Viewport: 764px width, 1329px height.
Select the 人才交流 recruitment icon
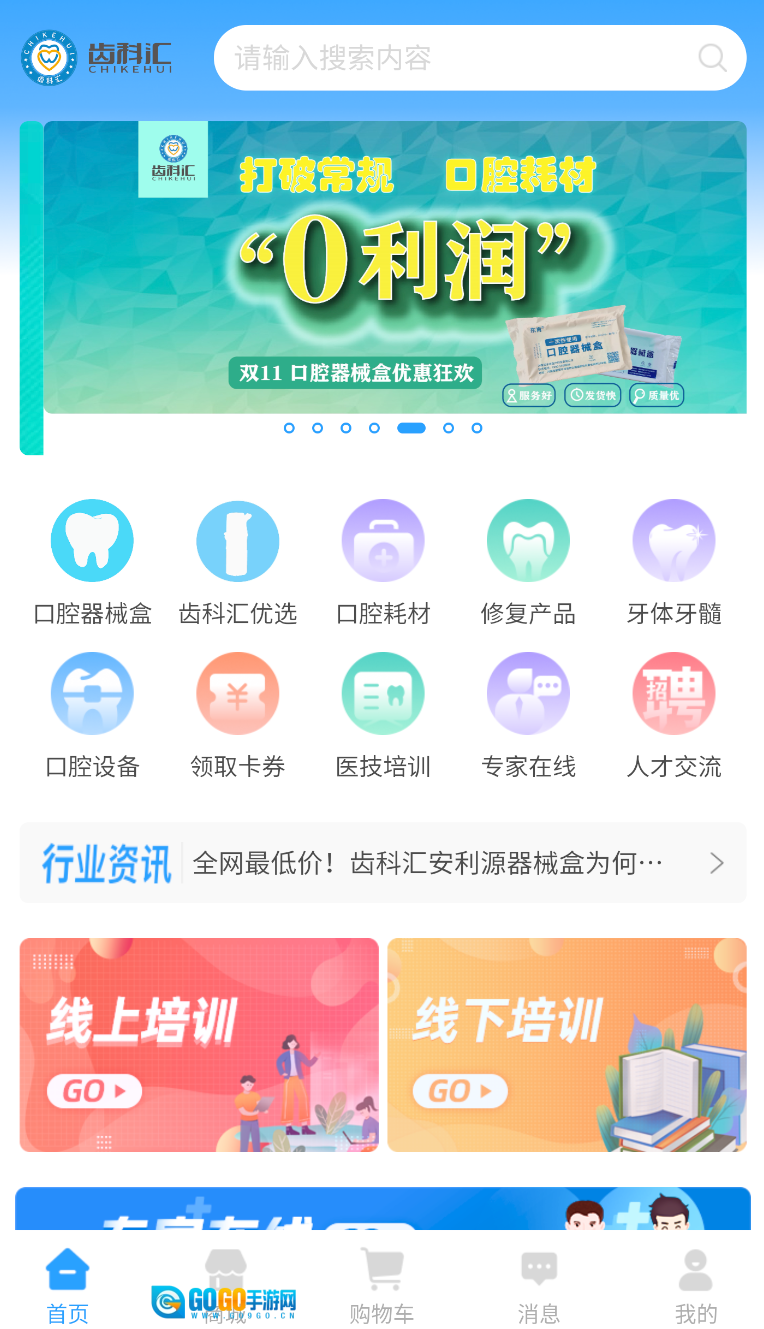click(x=673, y=693)
